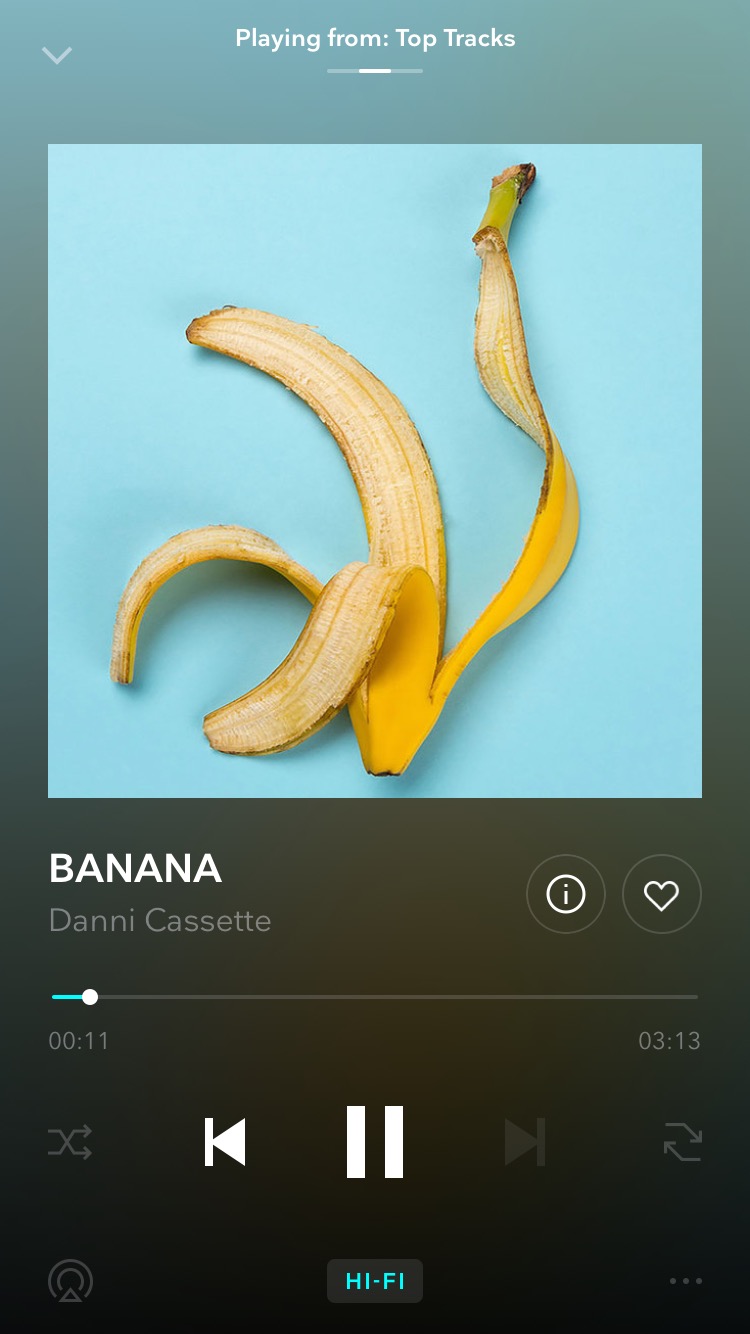Open the more options menu
This screenshot has width=750, height=1334.
(x=685, y=1281)
